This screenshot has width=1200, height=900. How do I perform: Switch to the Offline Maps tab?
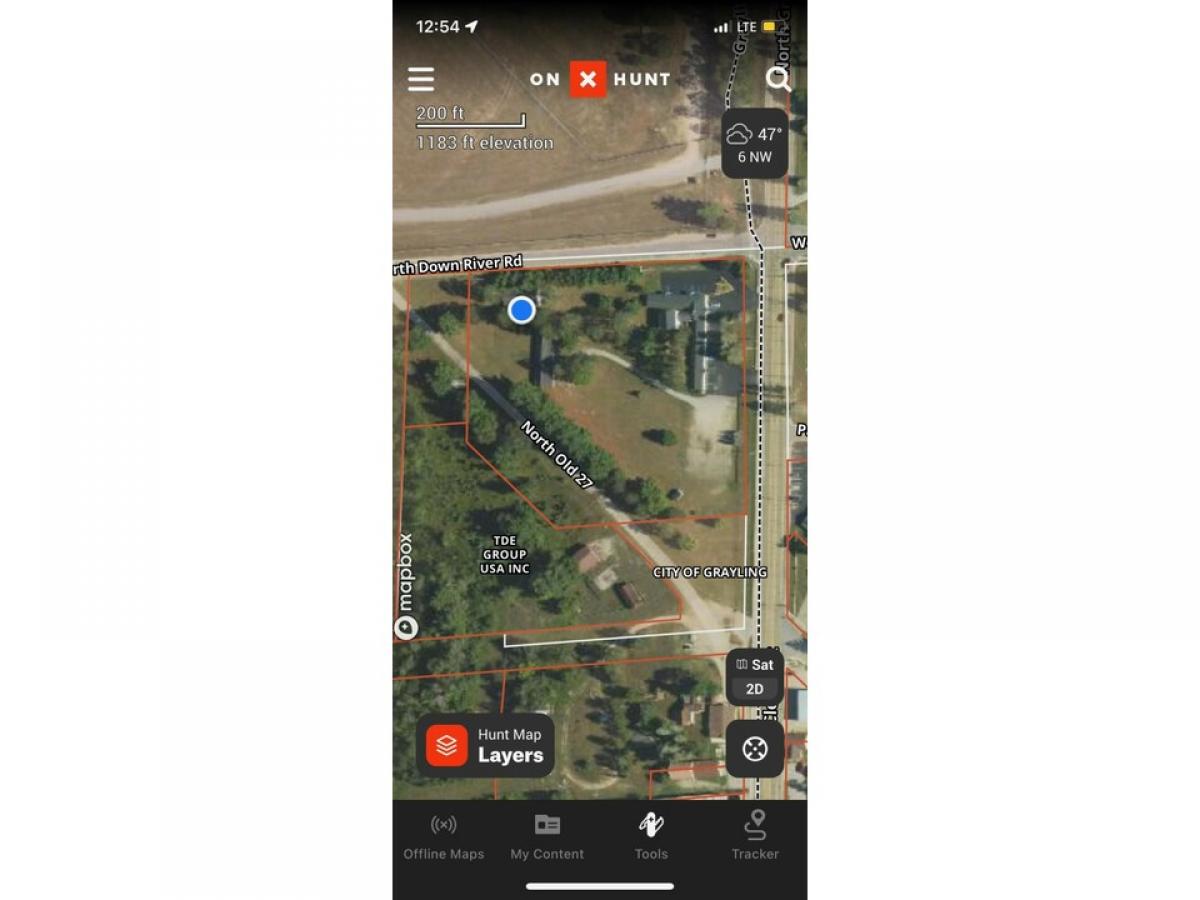point(444,837)
